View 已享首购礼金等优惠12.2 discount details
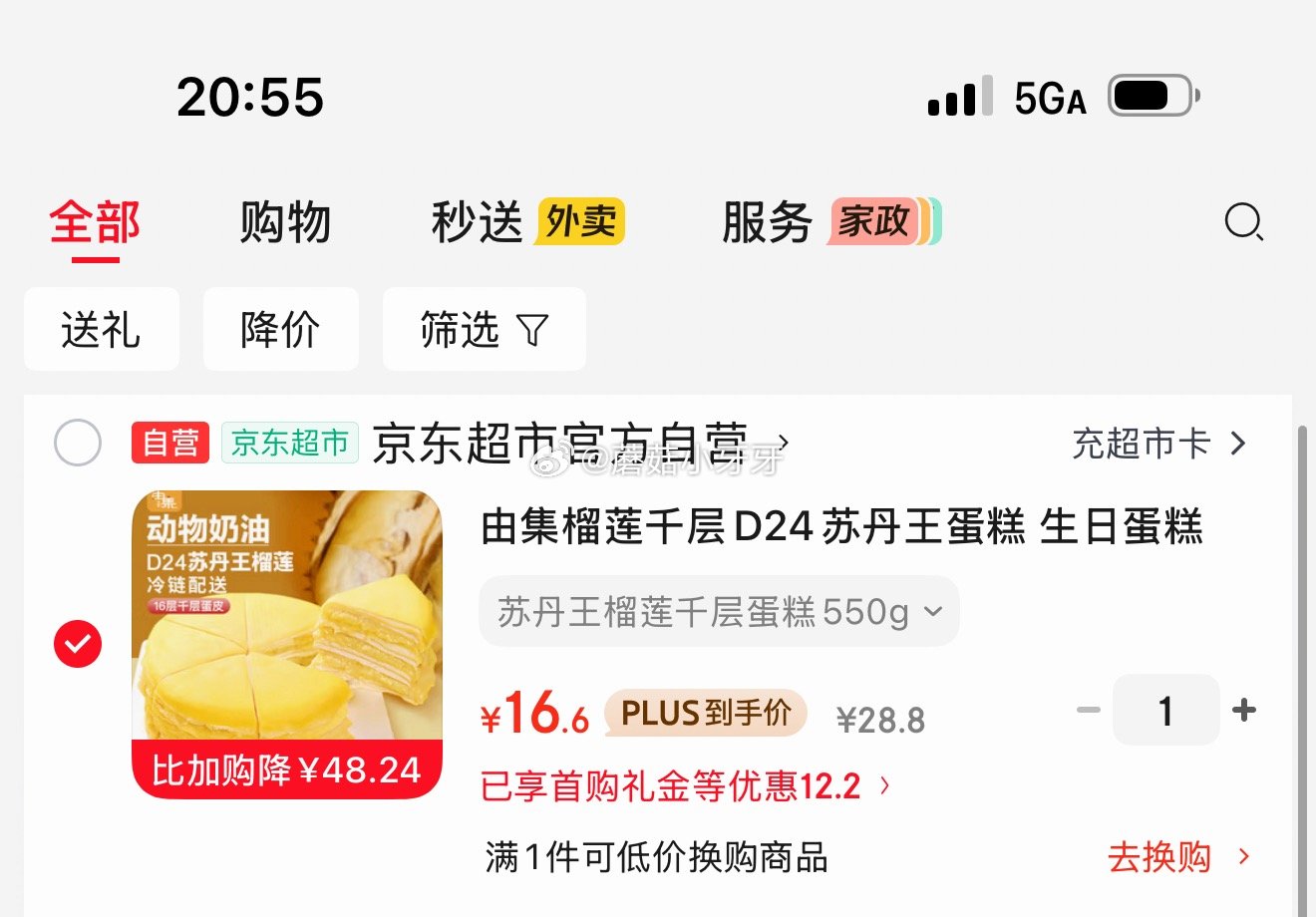The height and width of the screenshot is (917, 1316). [684, 786]
